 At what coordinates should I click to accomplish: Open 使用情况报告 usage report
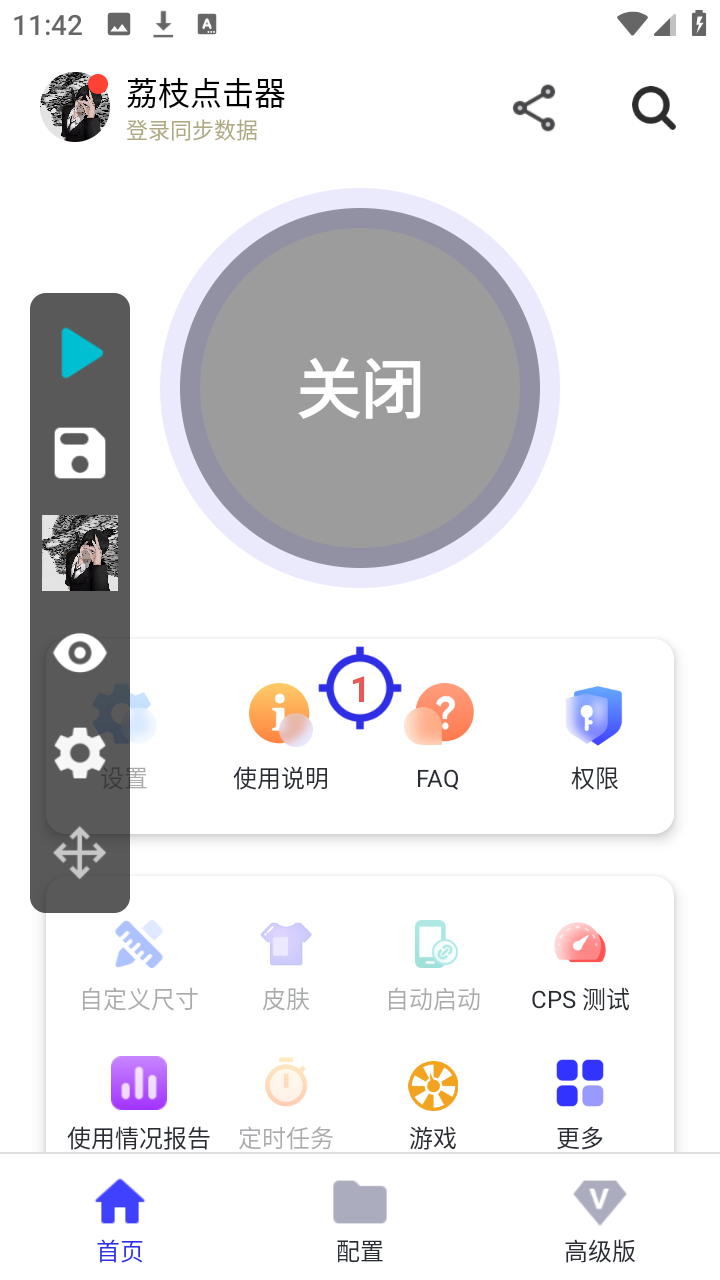(x=138, y=1100)
